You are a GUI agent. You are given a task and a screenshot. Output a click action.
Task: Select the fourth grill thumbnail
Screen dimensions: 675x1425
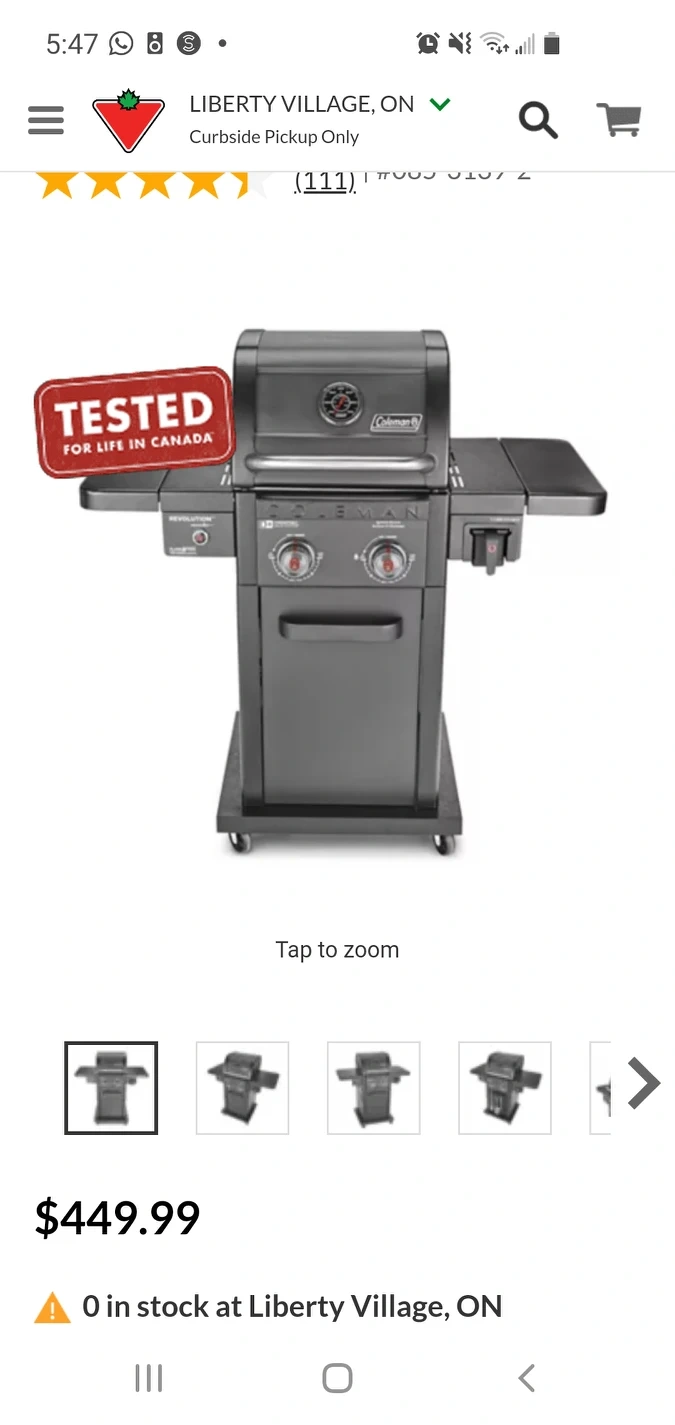click(x=504, y=1088)
